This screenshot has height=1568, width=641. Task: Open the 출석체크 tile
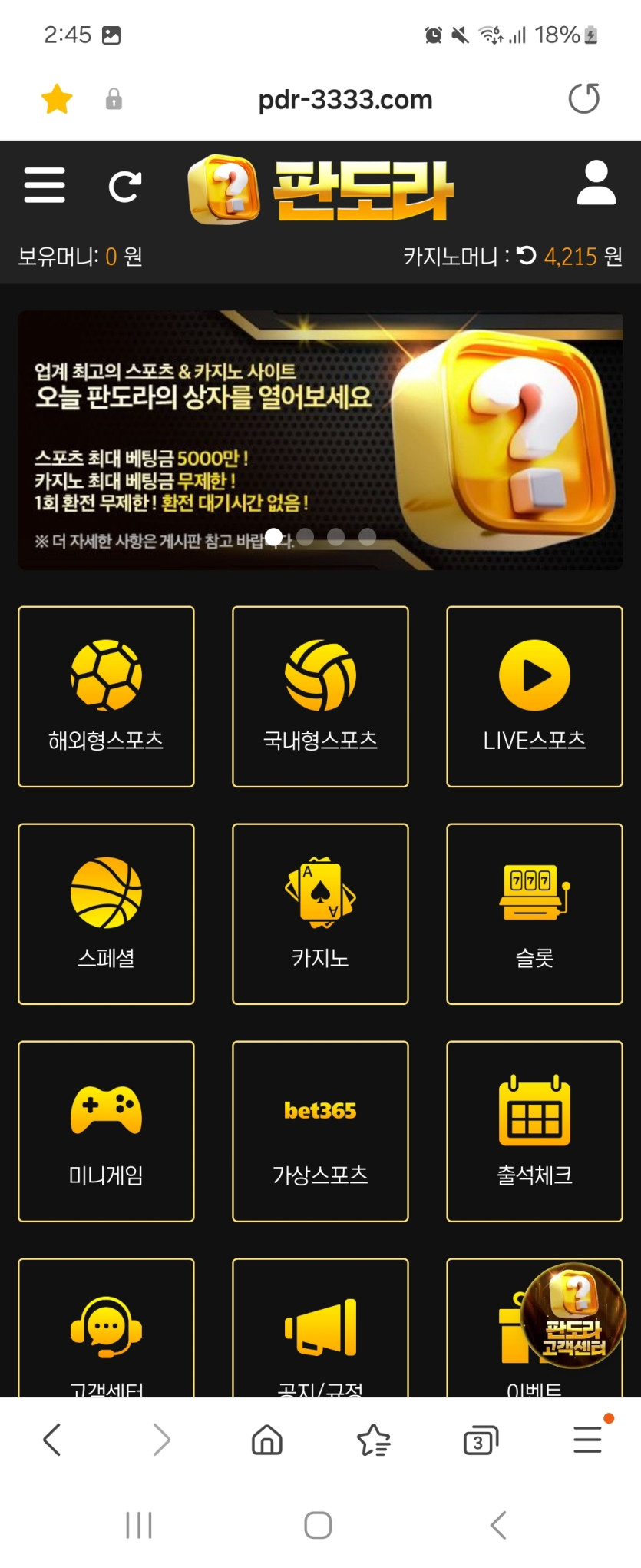tap(534, 1131)
